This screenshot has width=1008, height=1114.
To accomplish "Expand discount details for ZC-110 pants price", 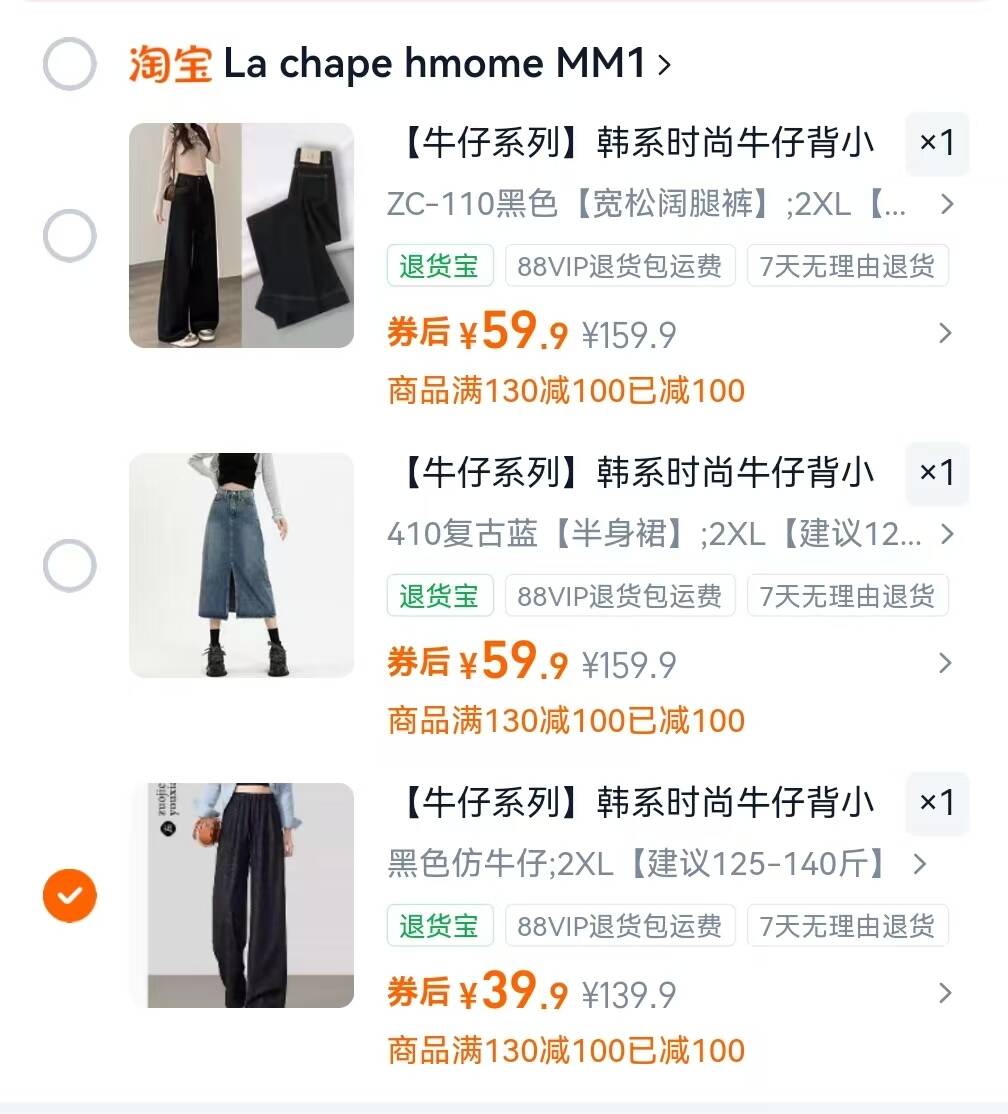I will click(945, 334).
